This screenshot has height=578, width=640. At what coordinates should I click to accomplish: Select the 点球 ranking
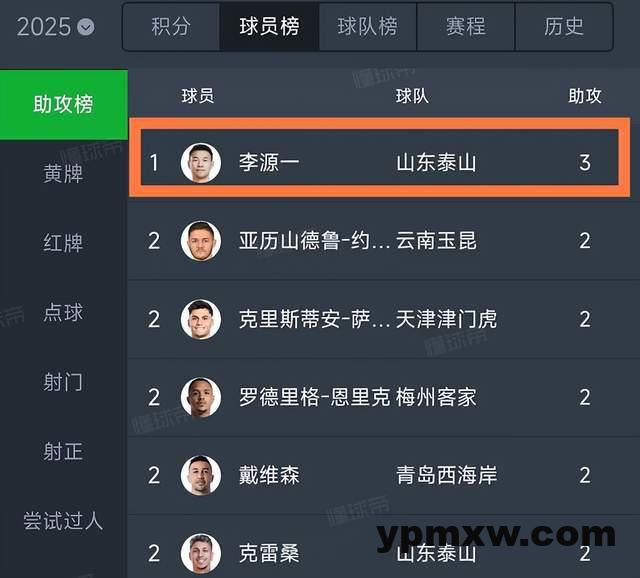click(63, 312)
